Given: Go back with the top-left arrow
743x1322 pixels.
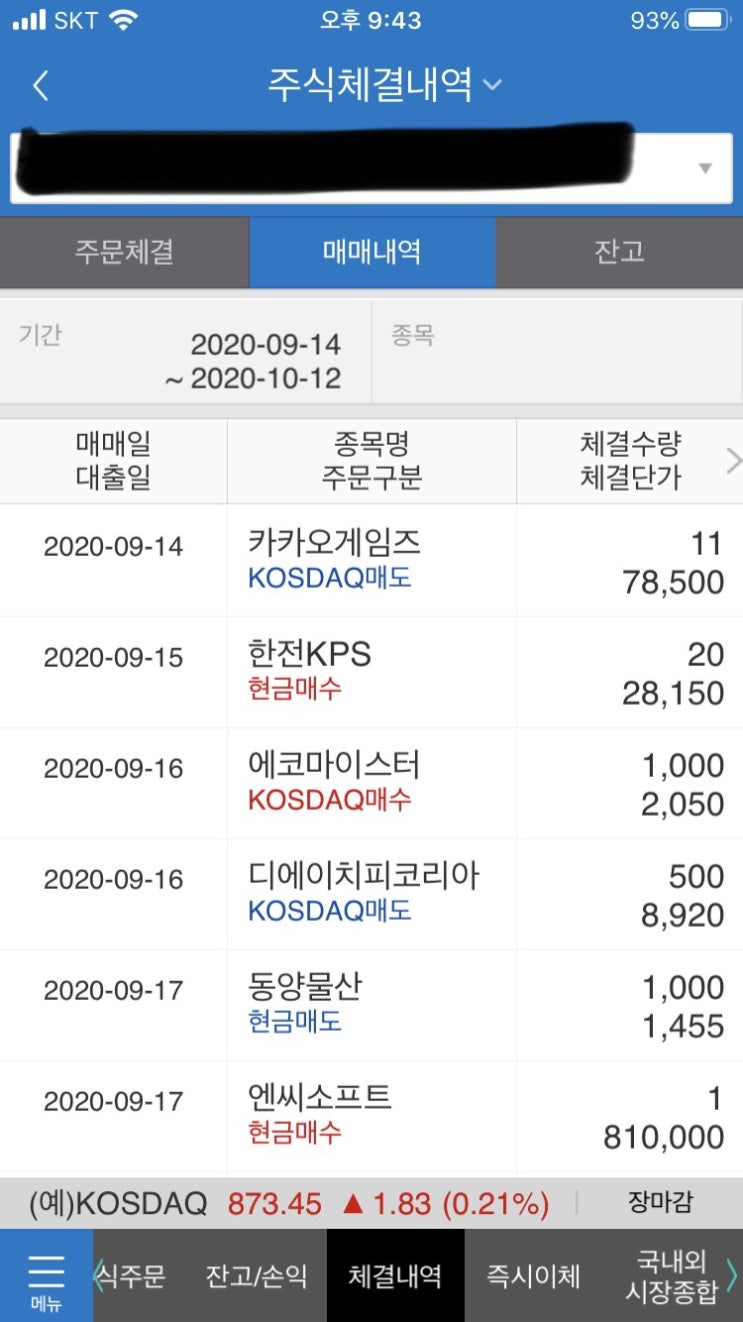Looking at the screenshot, I should click(x=40, y=86).
